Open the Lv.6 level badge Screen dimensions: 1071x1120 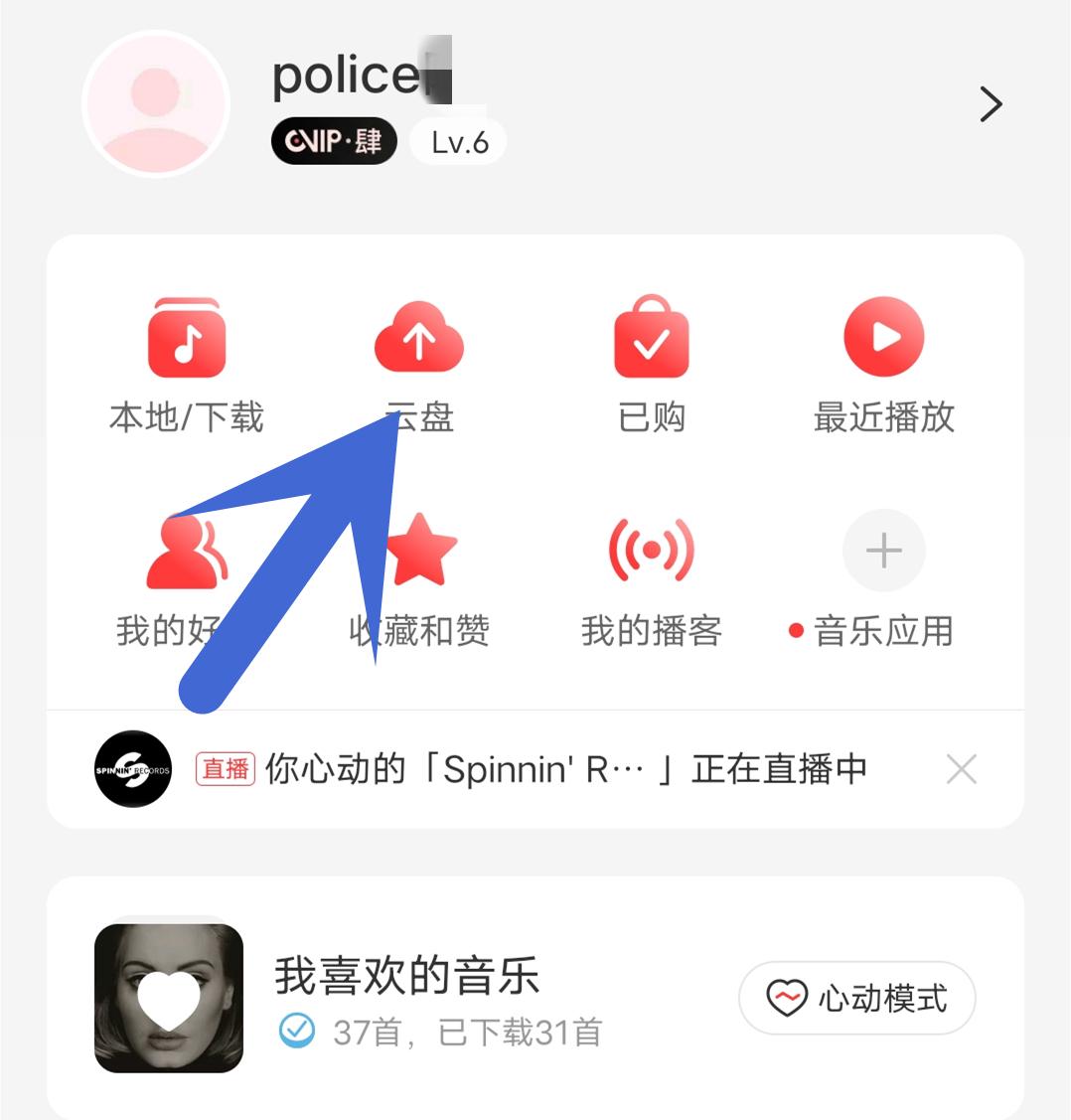pyautogui.click(x=457, y=141)
